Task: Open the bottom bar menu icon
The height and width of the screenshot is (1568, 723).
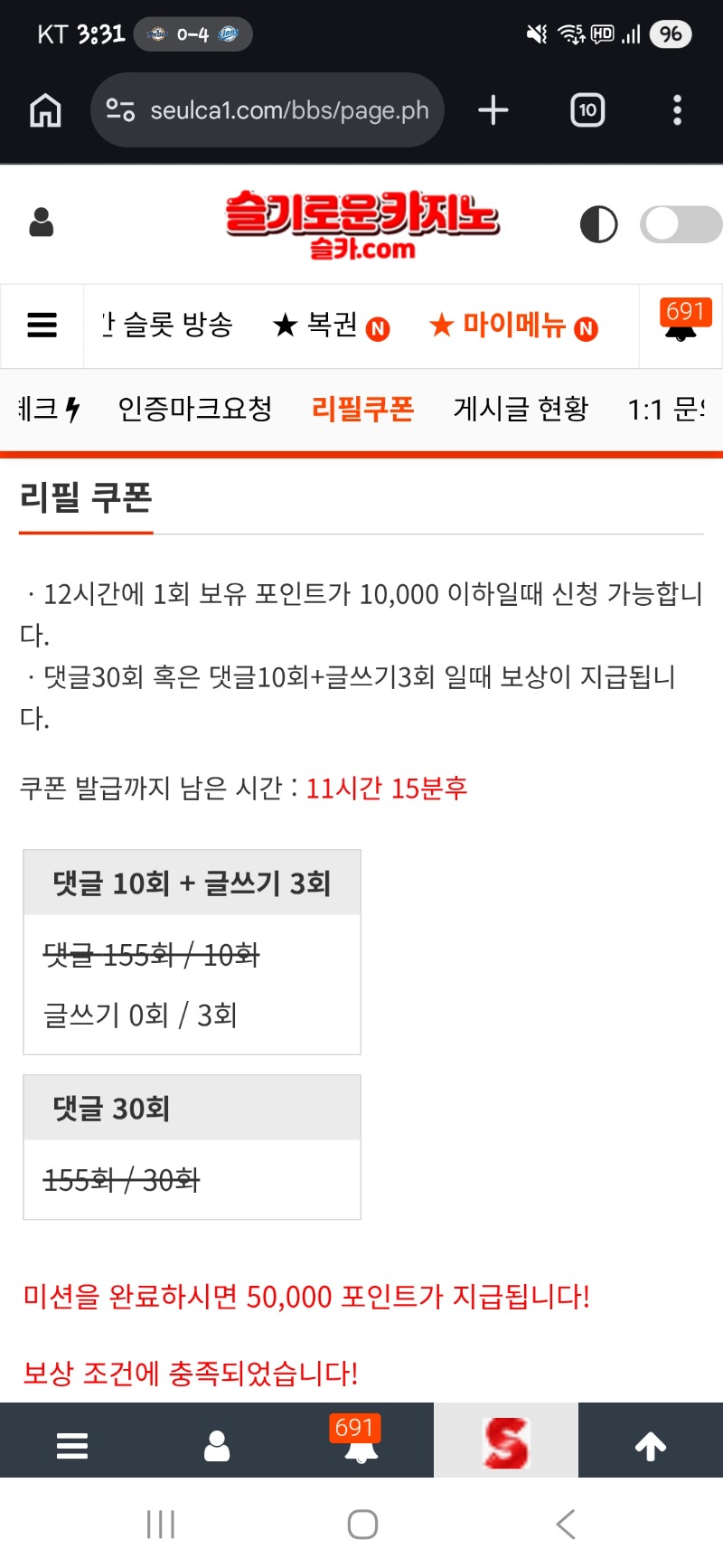Action: tap(72, 1445)
